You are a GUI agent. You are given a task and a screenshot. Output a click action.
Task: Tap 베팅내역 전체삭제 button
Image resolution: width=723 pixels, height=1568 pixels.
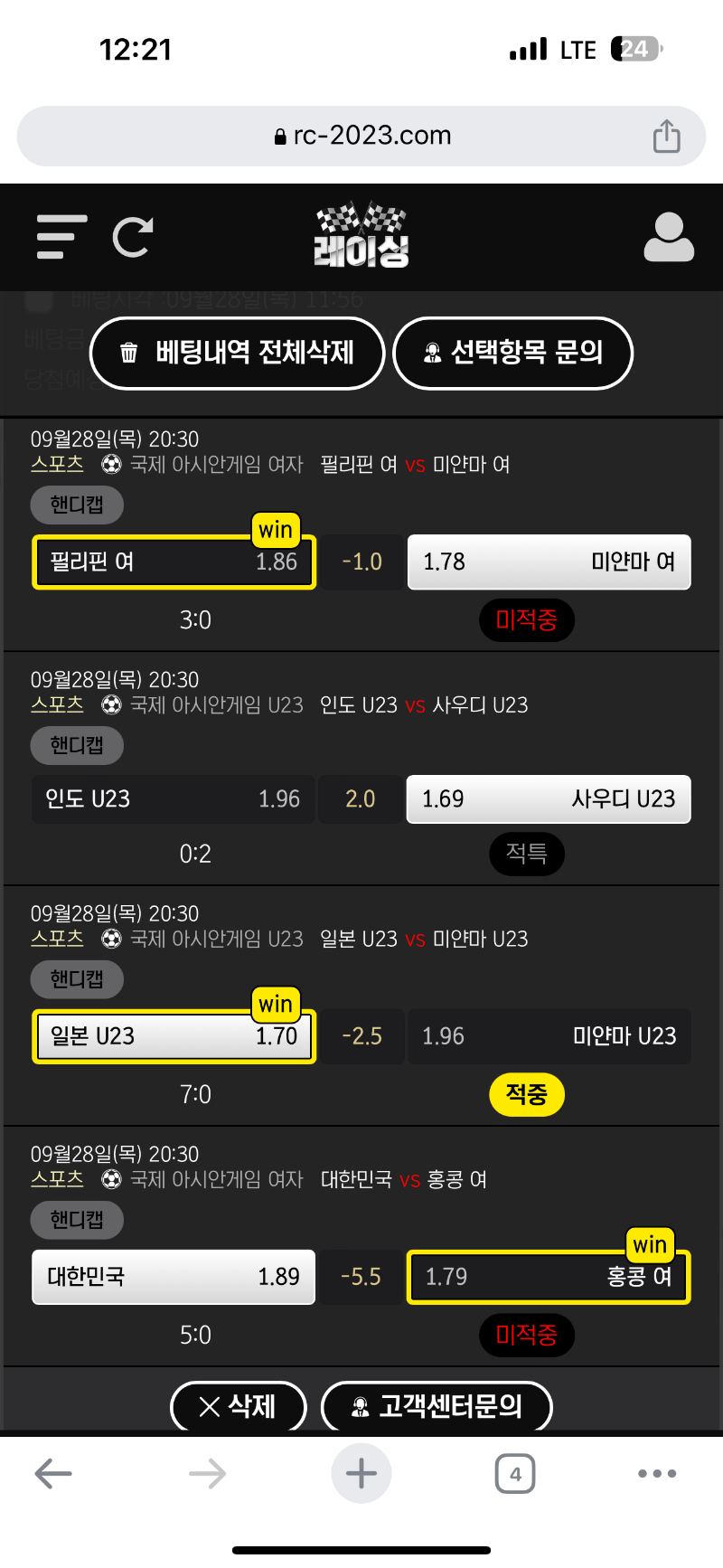pyautogui.click(x=238, y=353)
